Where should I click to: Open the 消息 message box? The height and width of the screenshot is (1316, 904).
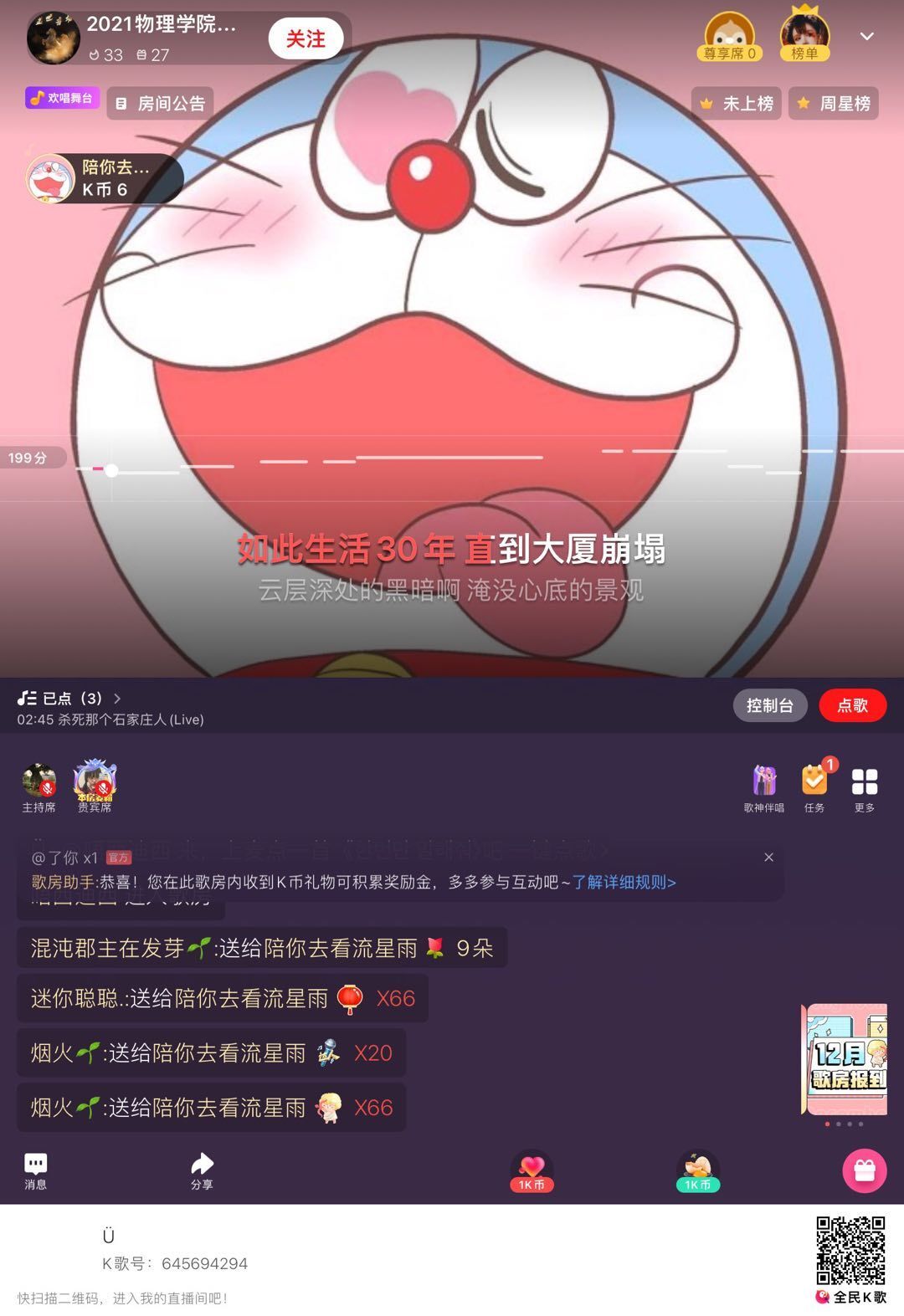coord(35,1170)
